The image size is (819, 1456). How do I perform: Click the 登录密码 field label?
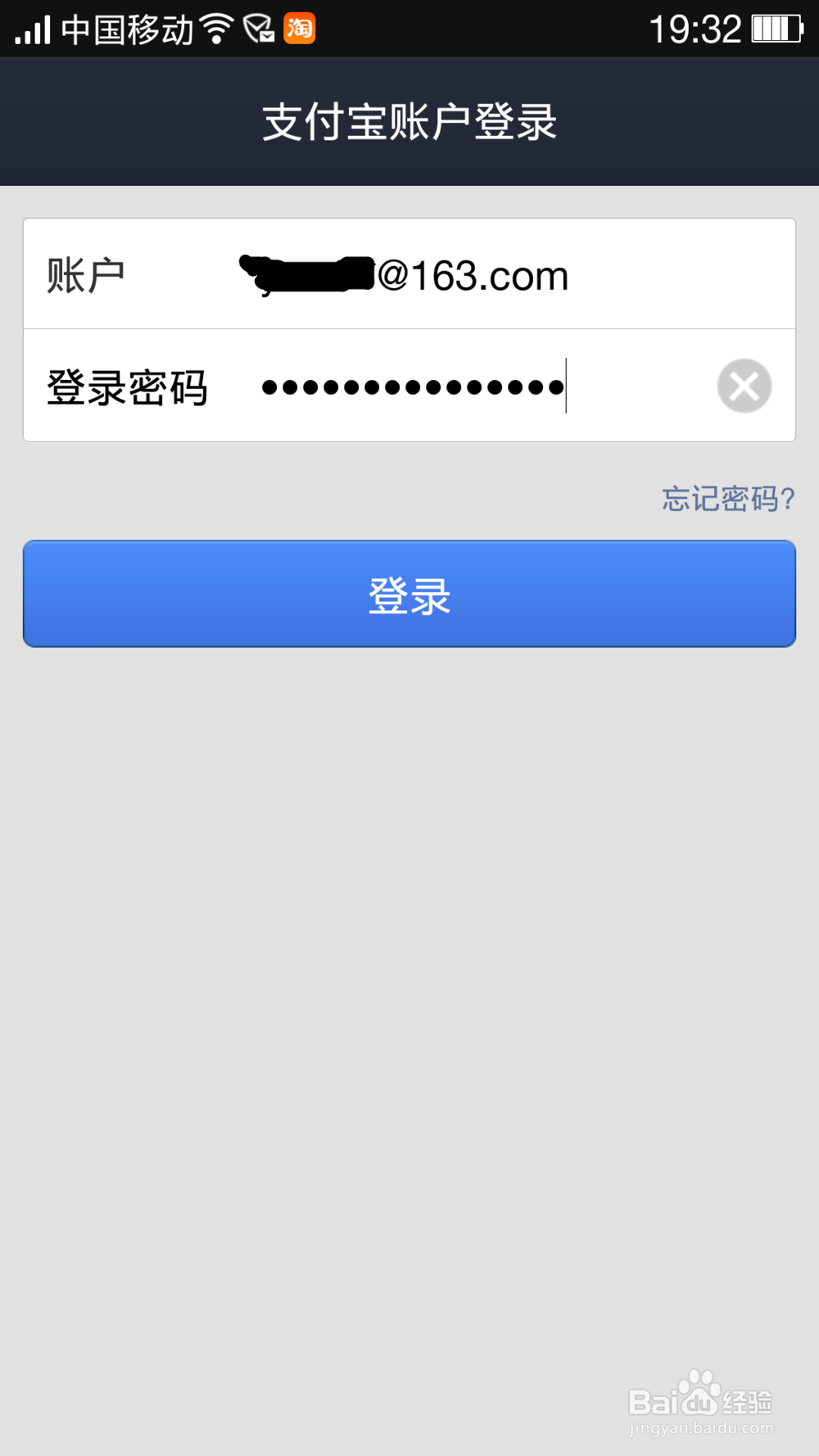(128, 386)
